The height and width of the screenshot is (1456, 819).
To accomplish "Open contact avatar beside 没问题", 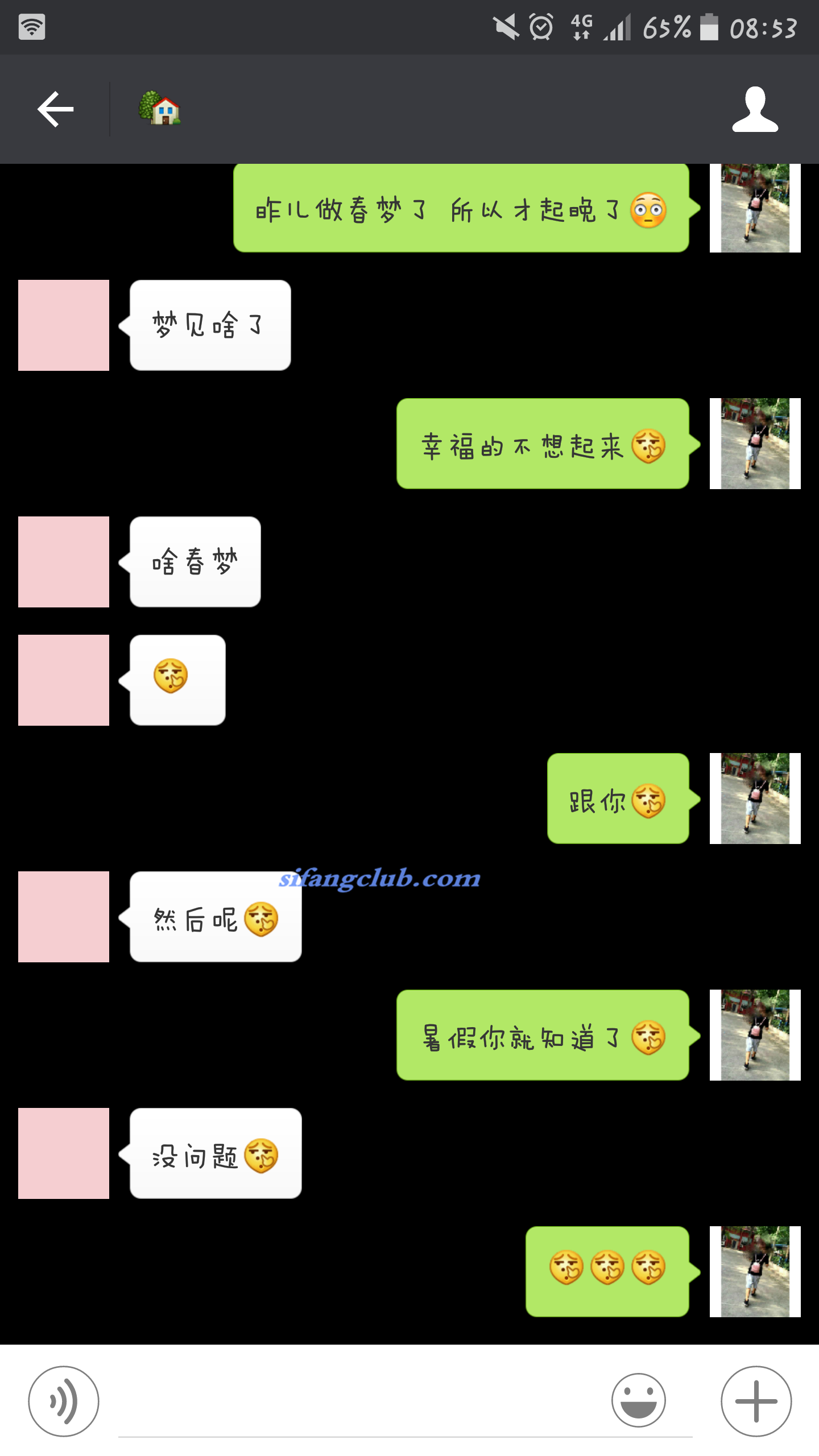I will point(64,1153).
